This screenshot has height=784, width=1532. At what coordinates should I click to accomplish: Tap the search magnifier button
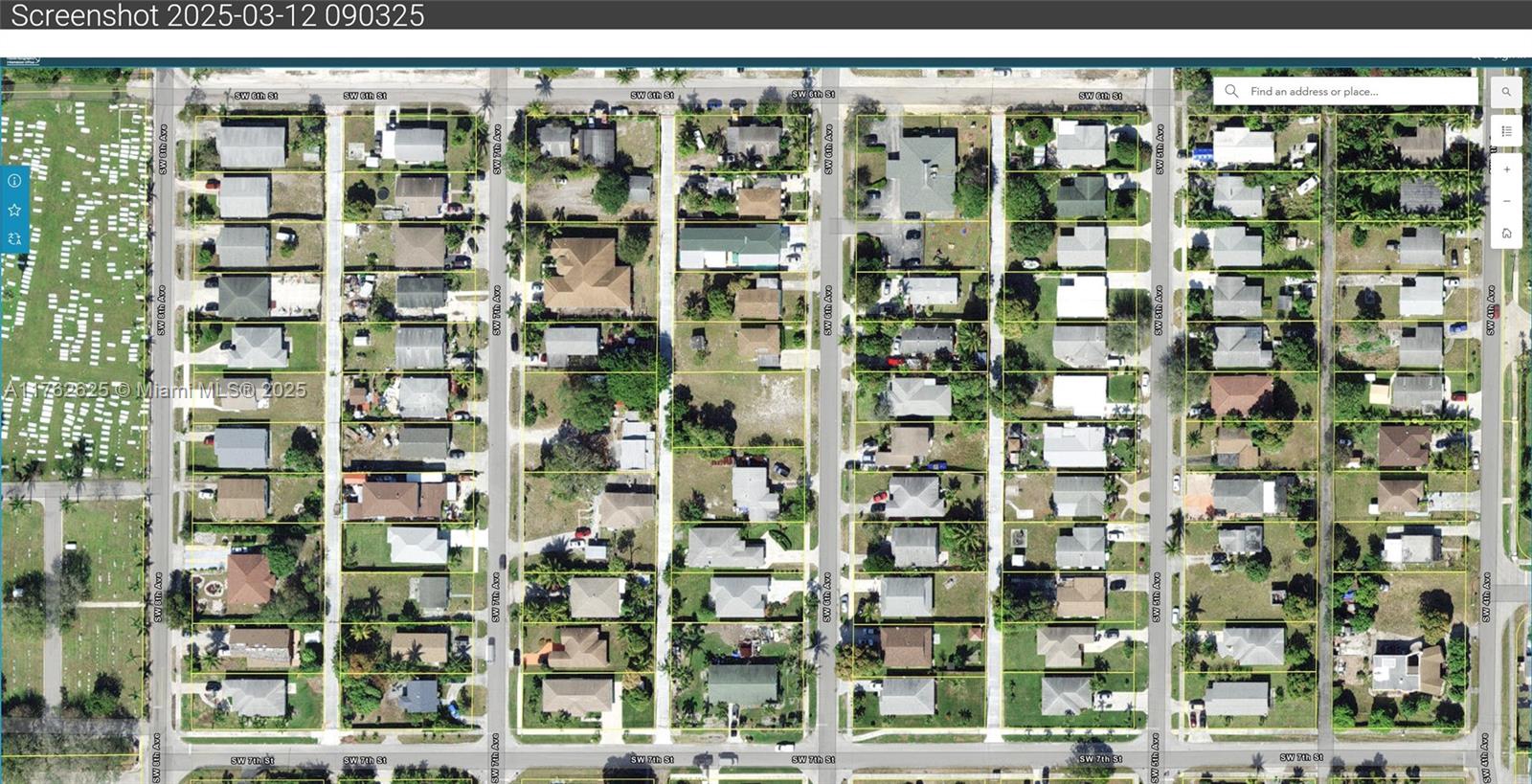[x=1506, y=92]
